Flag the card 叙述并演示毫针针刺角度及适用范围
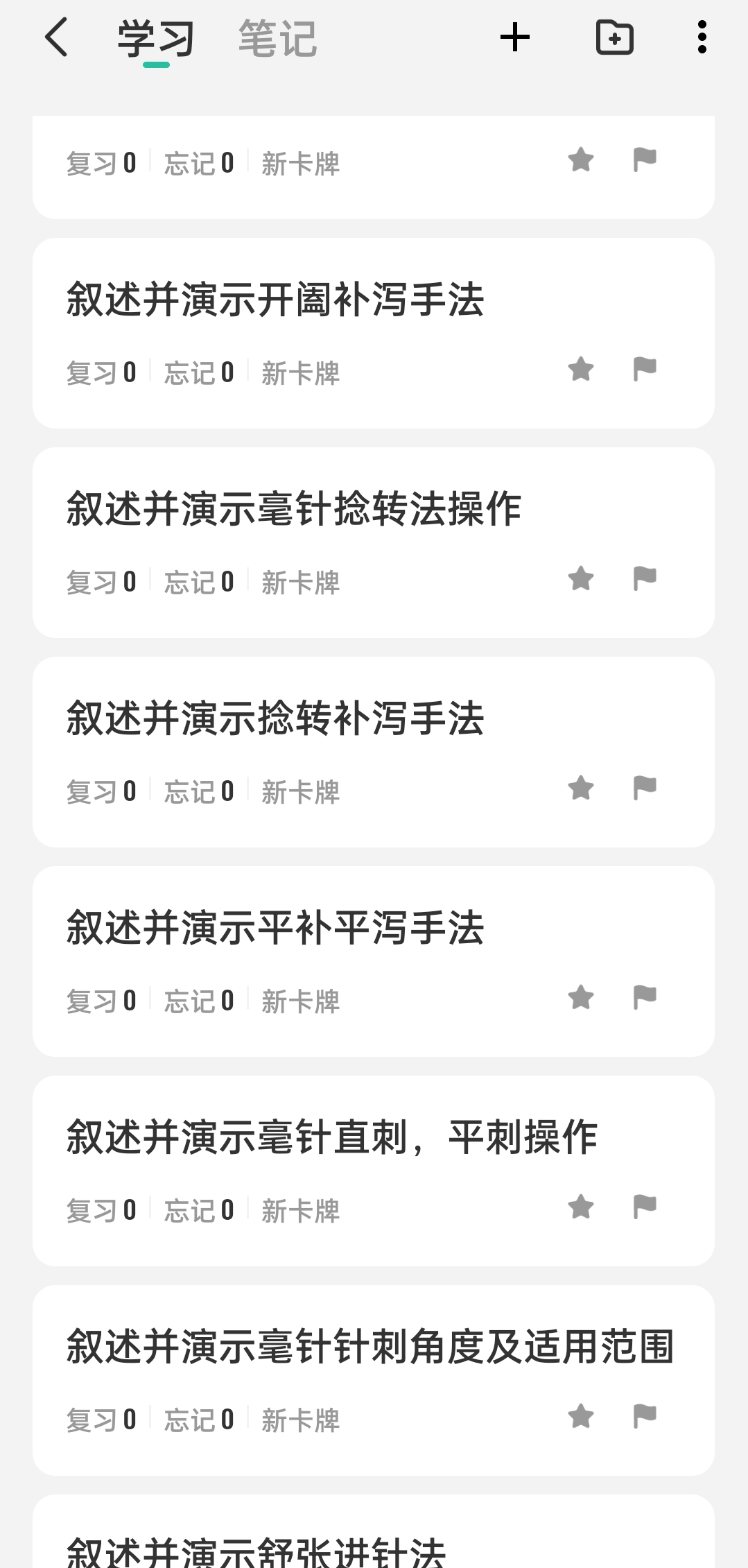 click(645, 1416)
